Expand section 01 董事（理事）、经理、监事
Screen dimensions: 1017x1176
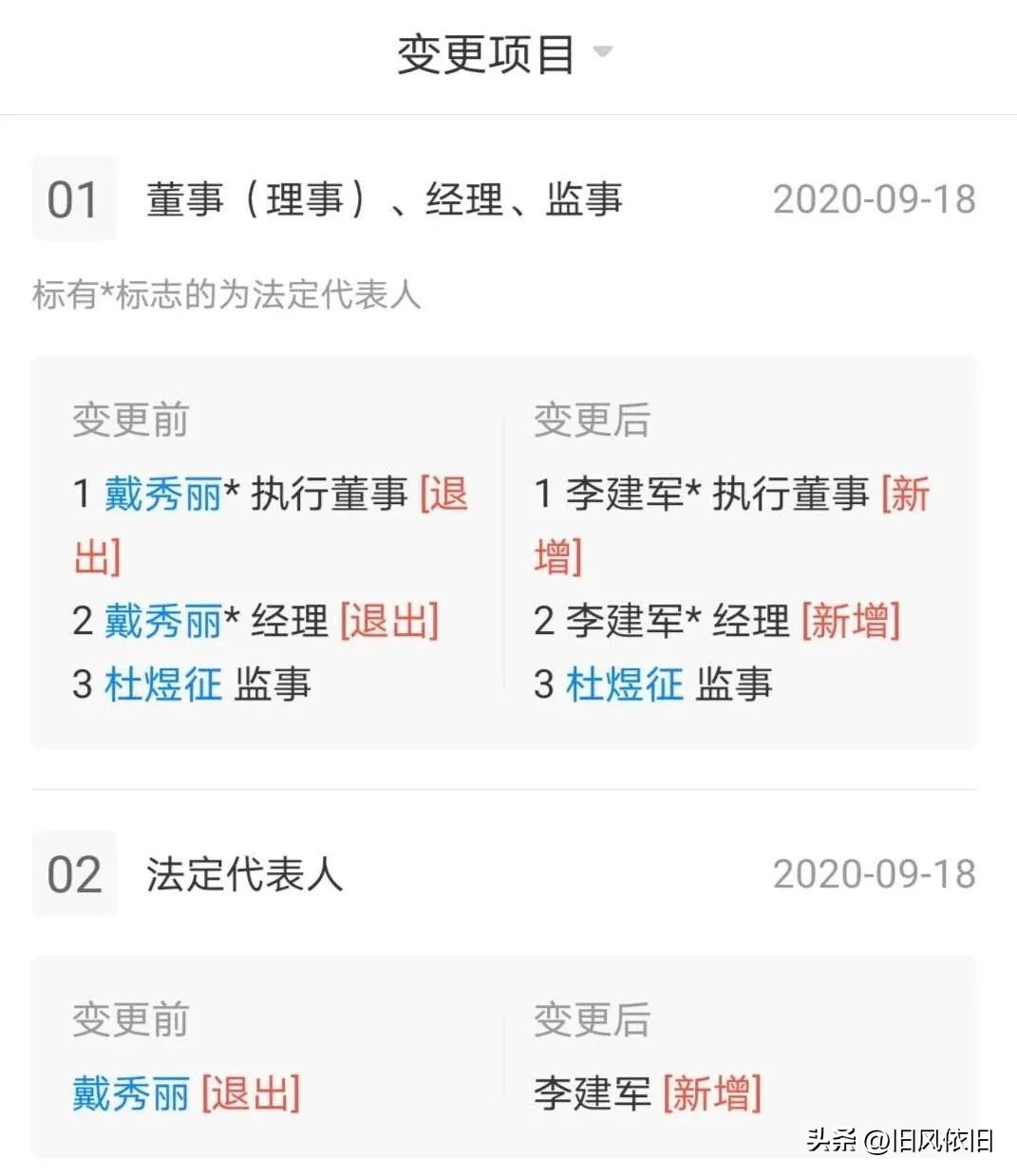coord(384,199)
